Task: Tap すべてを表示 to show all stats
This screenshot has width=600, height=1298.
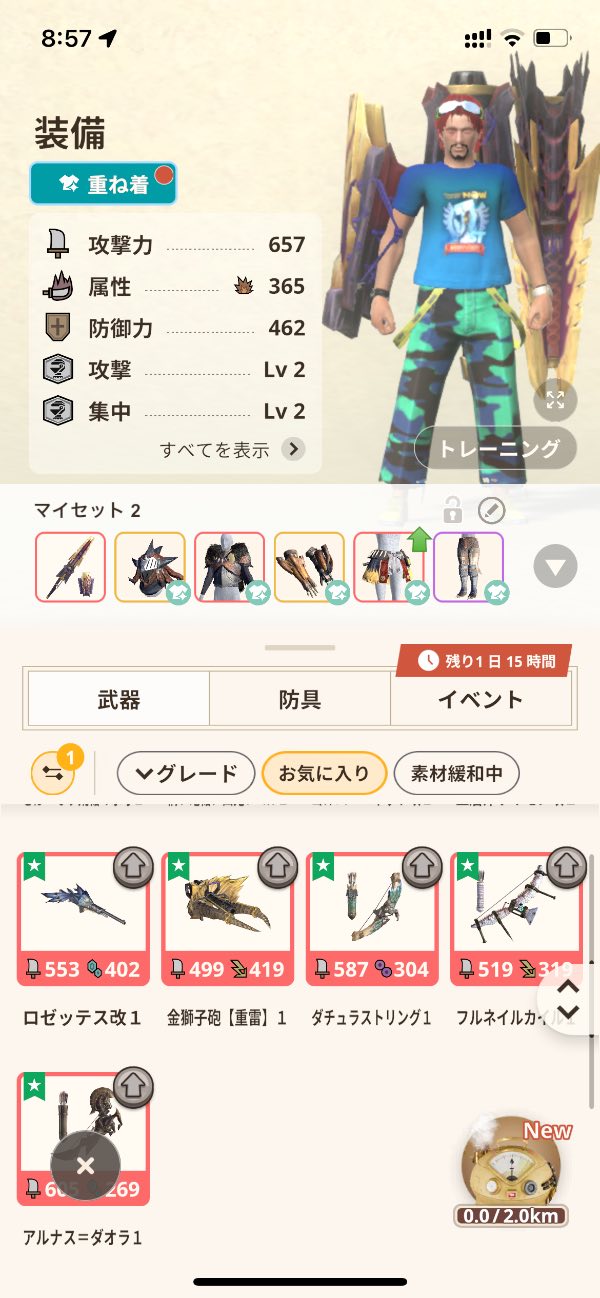Action: [x=232, y=449]
